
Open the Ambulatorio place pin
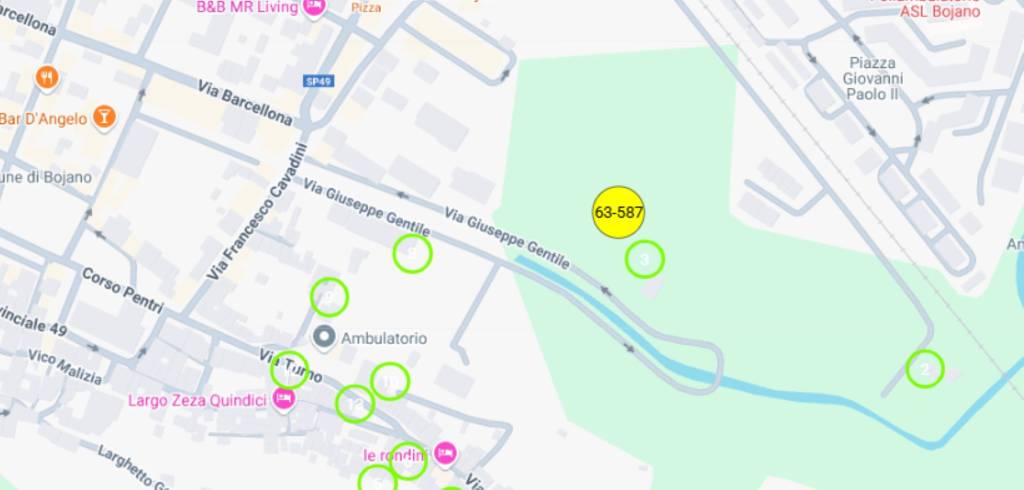pyautogui.click(x=324, y=338)
